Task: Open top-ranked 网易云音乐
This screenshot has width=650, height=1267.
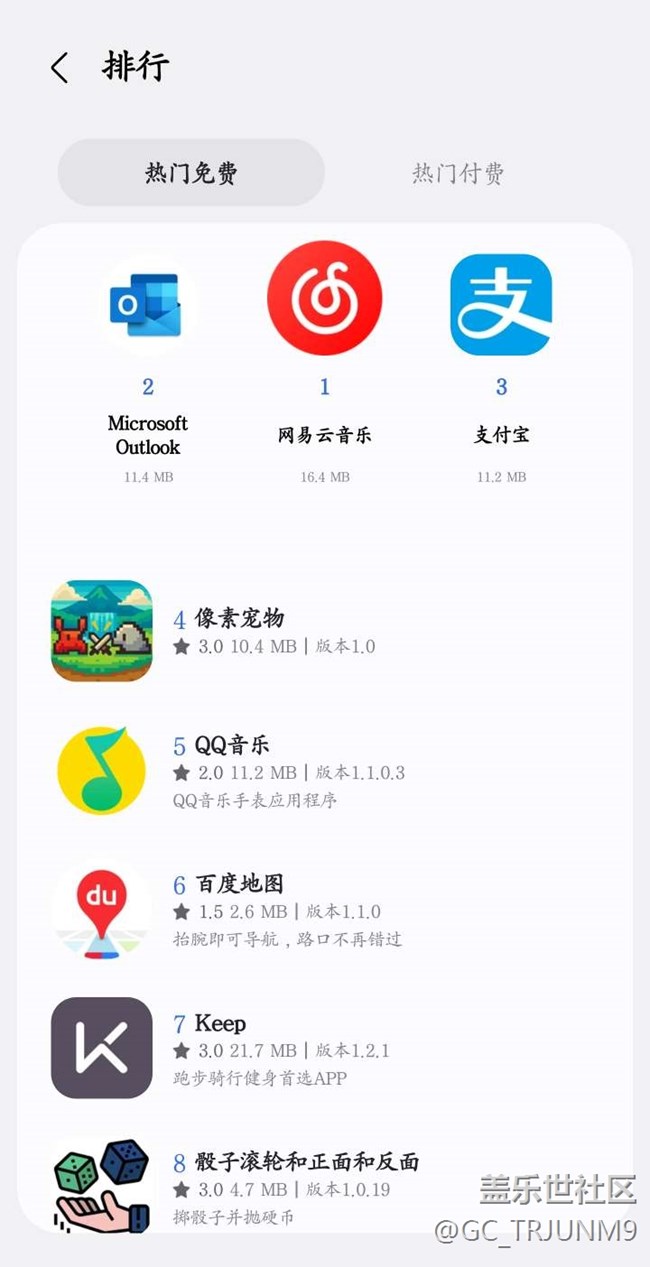Action: [x=324, y=298]
